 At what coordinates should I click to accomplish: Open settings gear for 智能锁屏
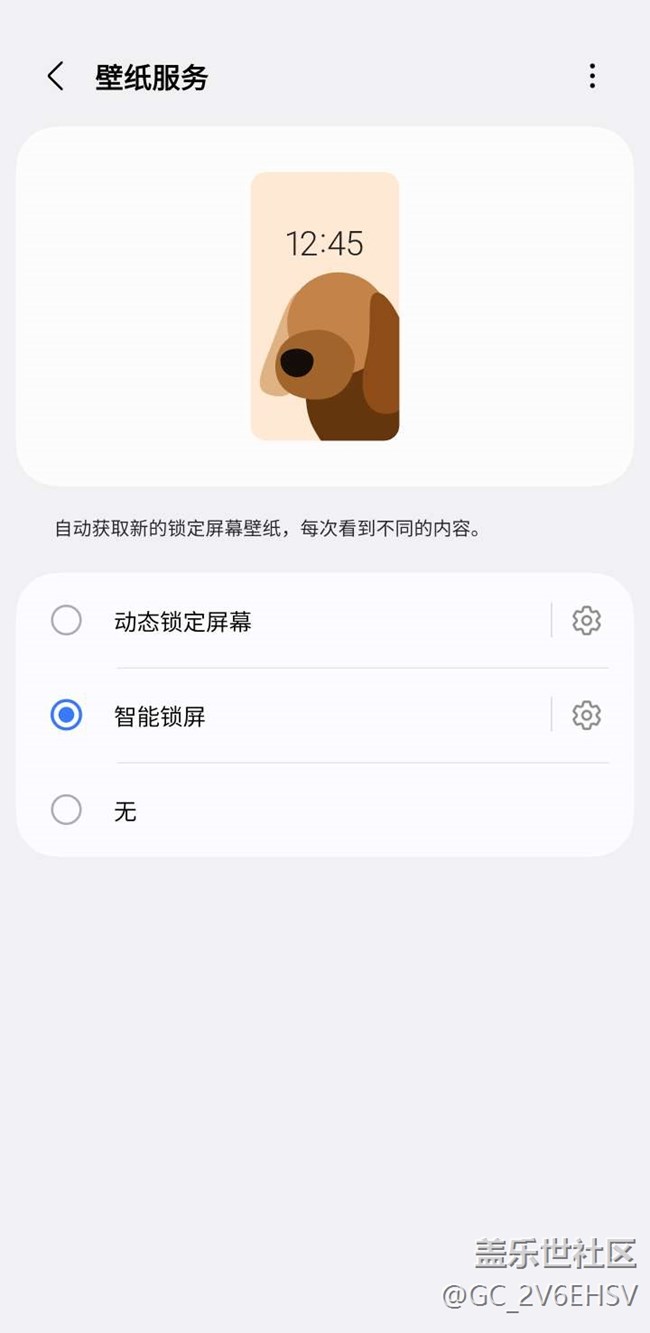[x=587, y=715]
